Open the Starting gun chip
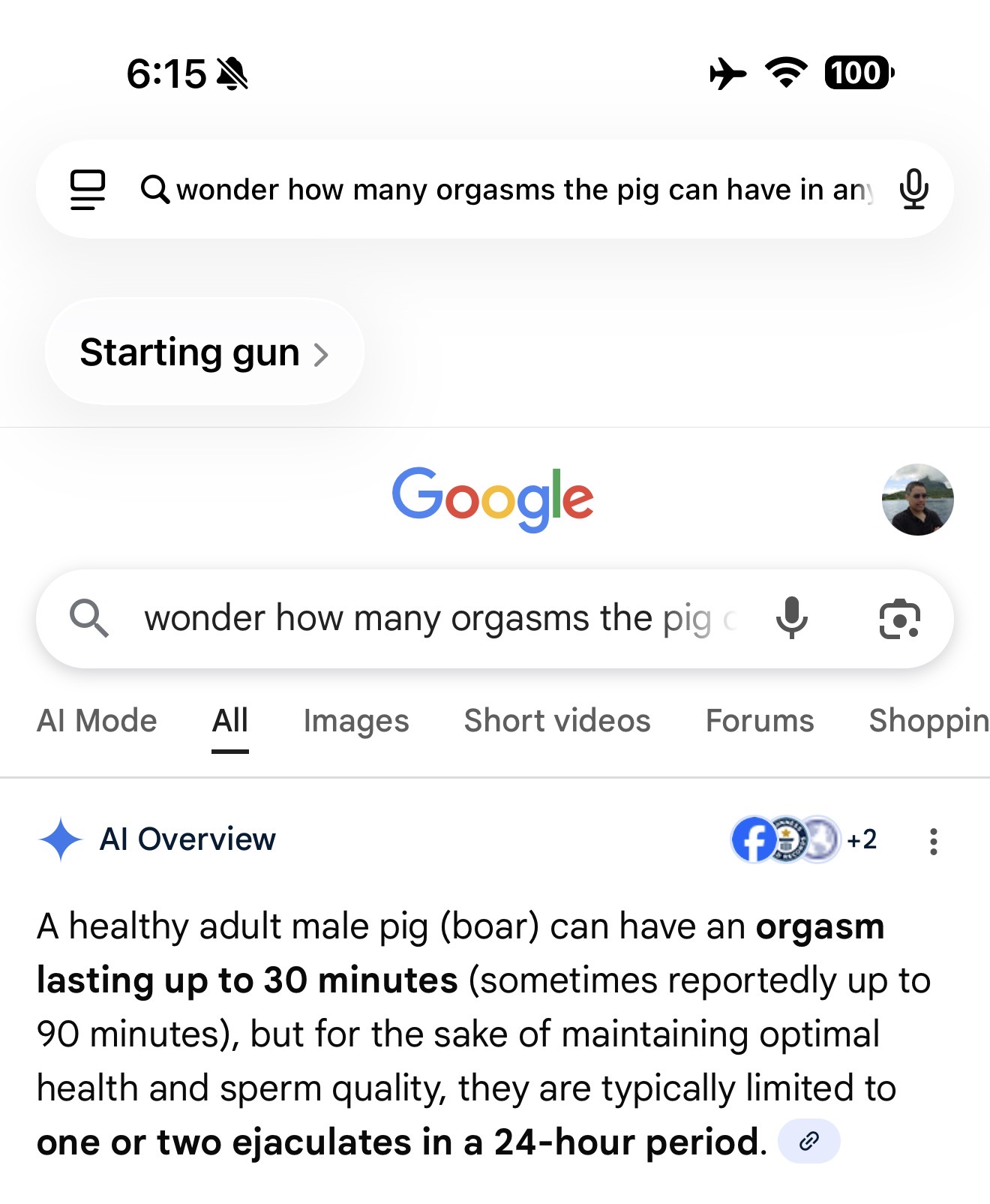Screen dimensions: 990x1204 204,353
